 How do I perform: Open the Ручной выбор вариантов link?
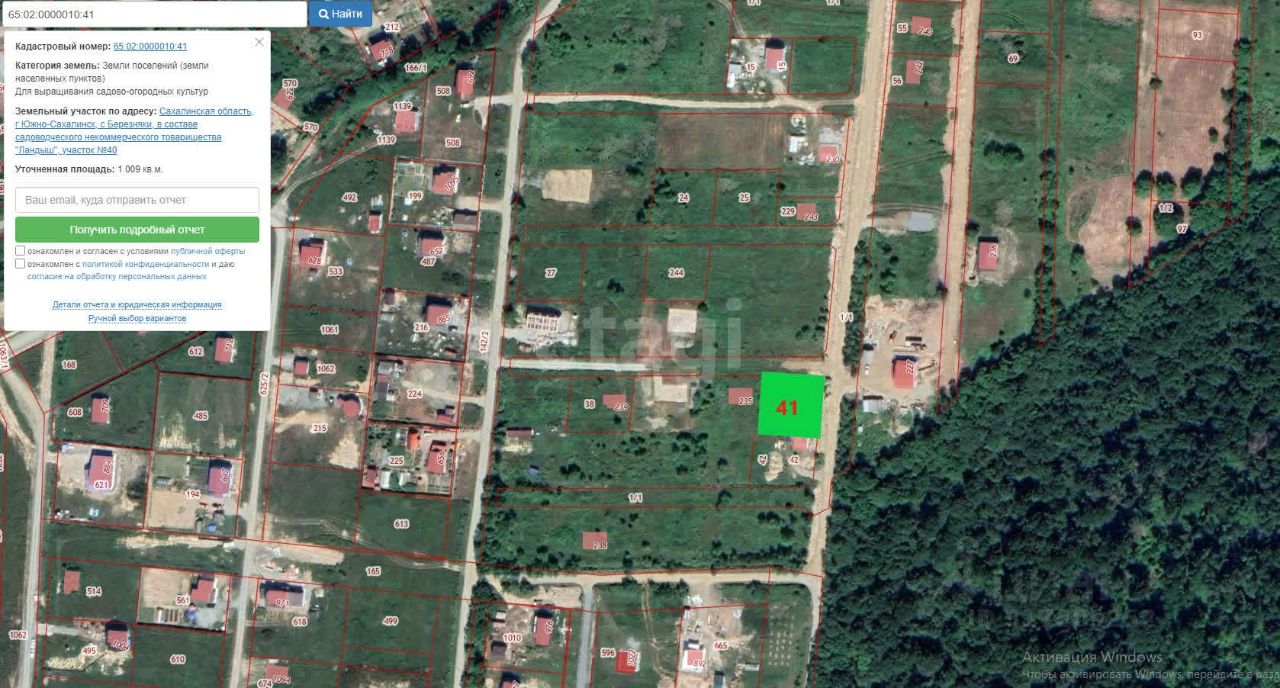[137, 318]
